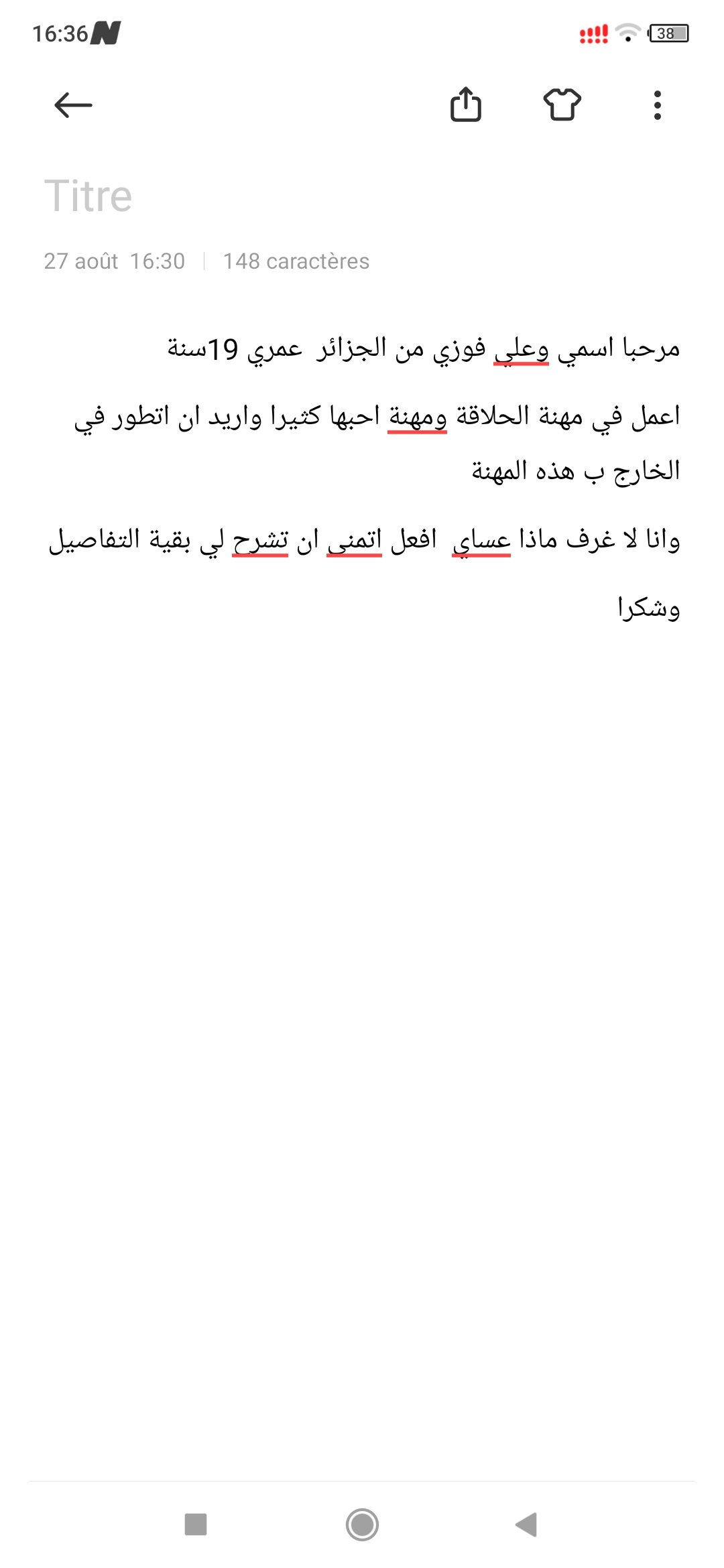This screenshot has width=724, height=1568.
Task: Share this note
Action: point(466,105)
